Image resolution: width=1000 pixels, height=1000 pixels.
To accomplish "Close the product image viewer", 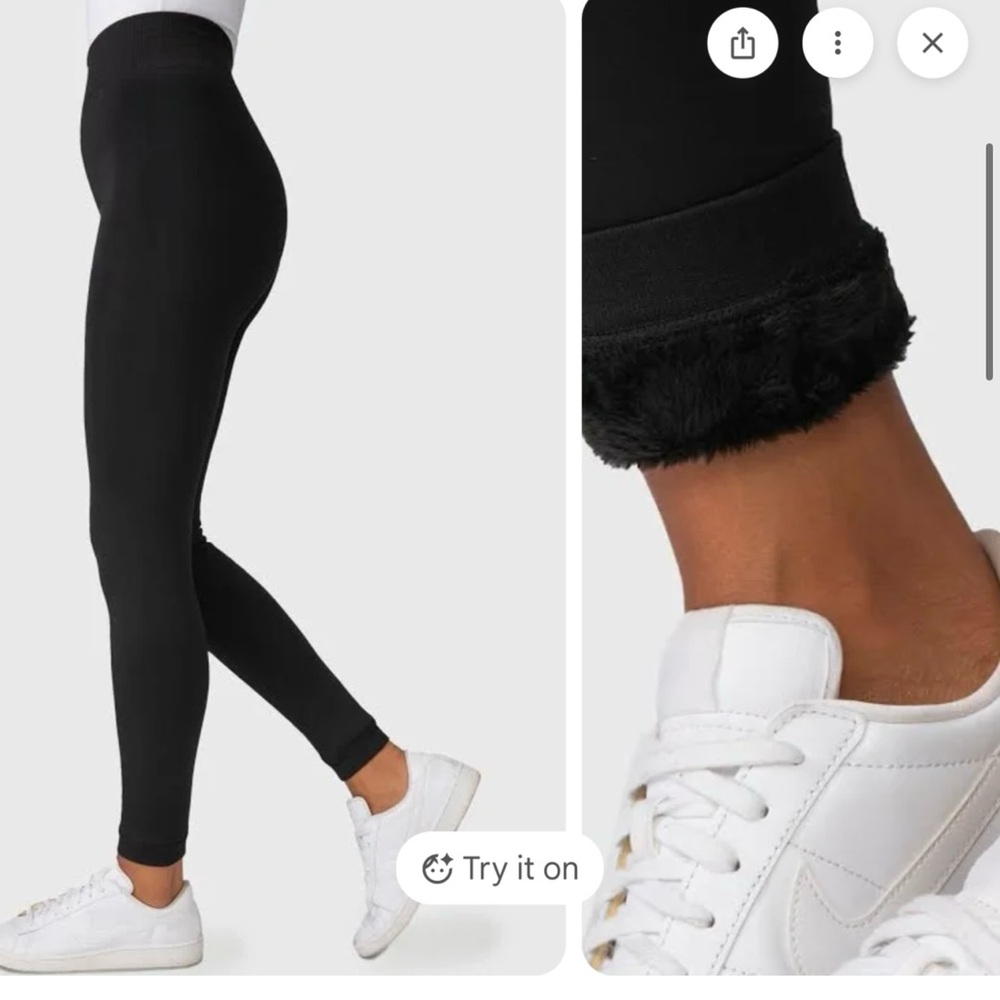I will point(932,43).
